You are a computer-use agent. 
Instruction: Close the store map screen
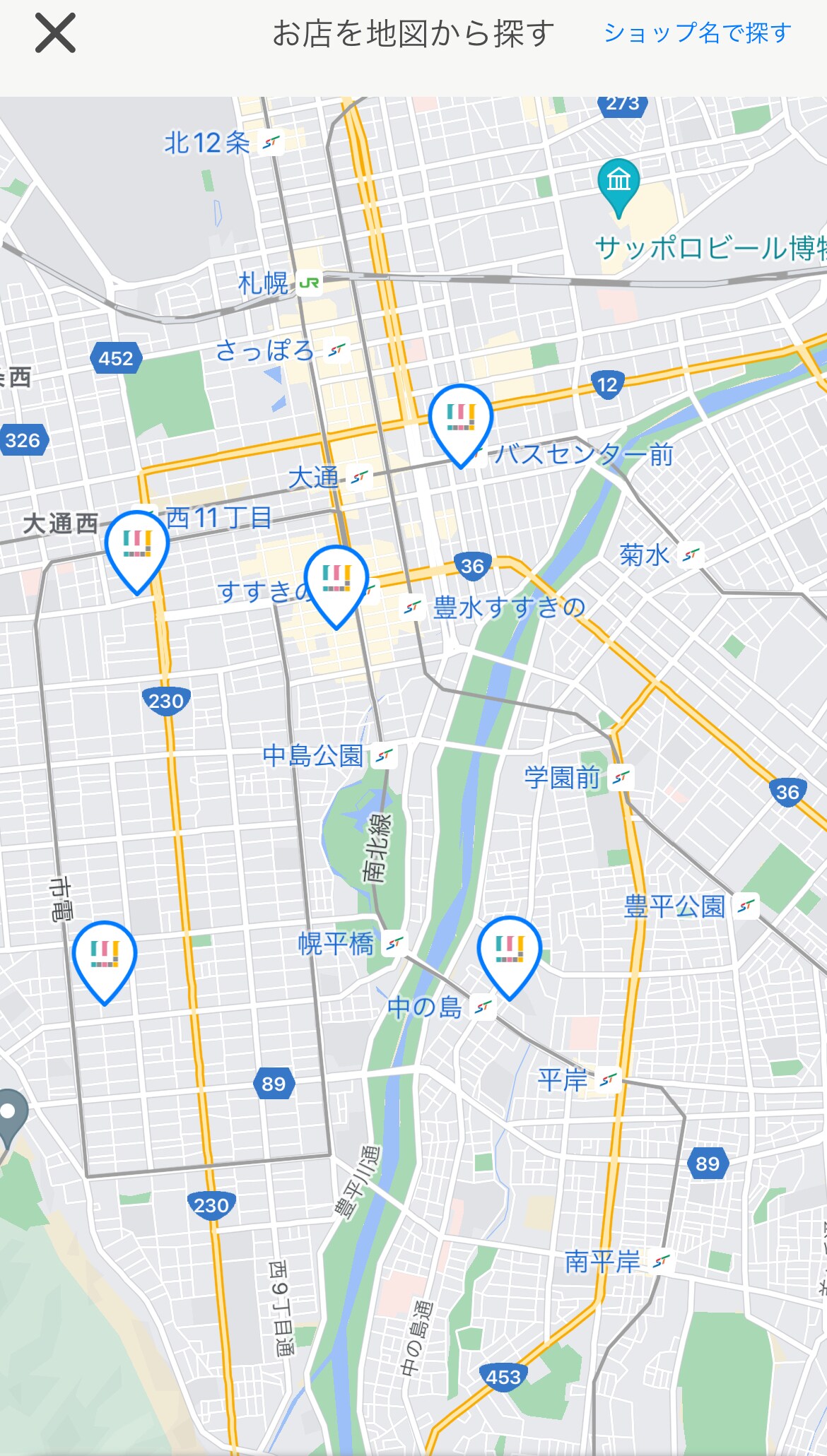[x=55, y=34]
